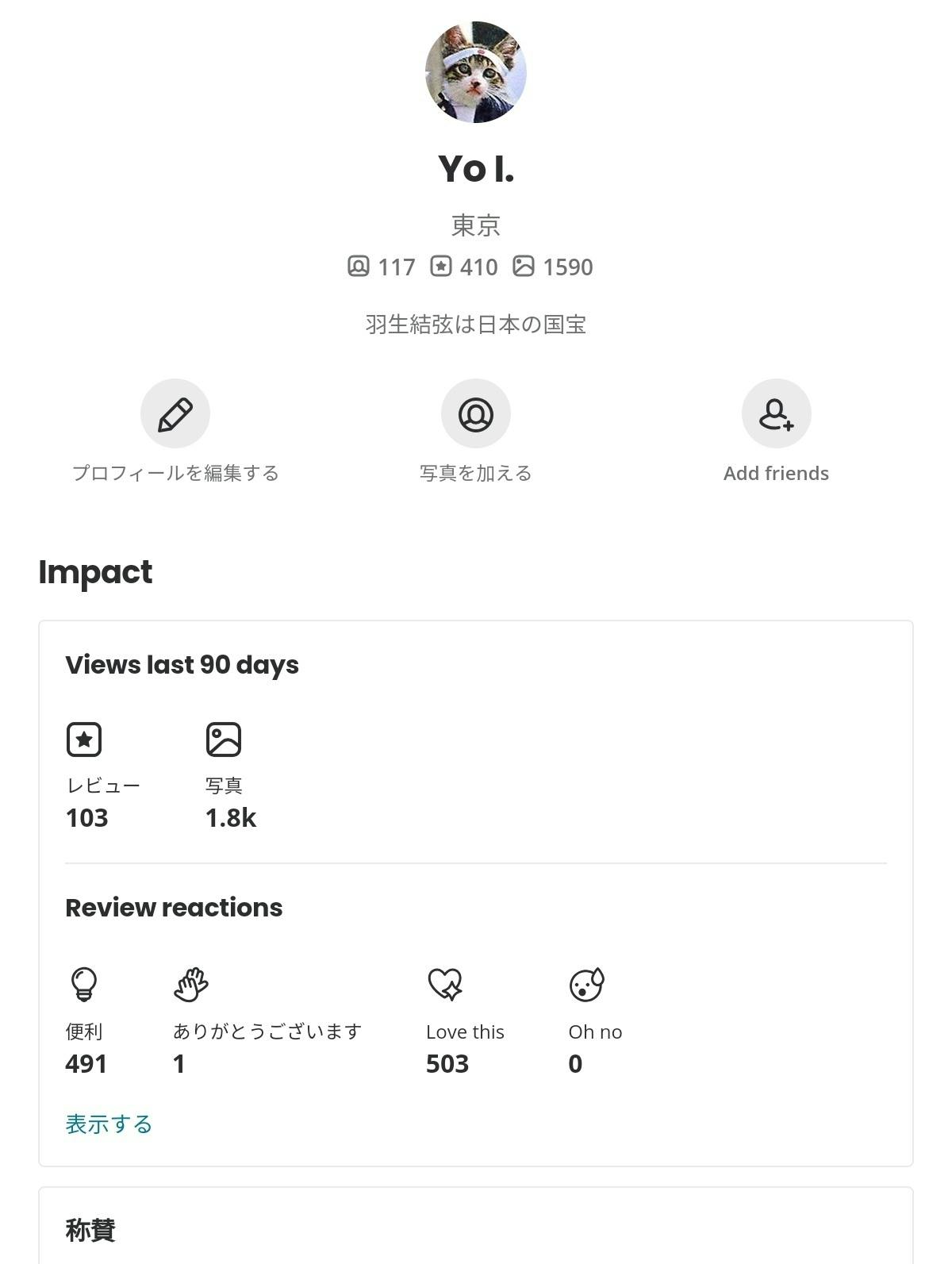Open Add friends

pyautogui.click(x=776, y=414)
